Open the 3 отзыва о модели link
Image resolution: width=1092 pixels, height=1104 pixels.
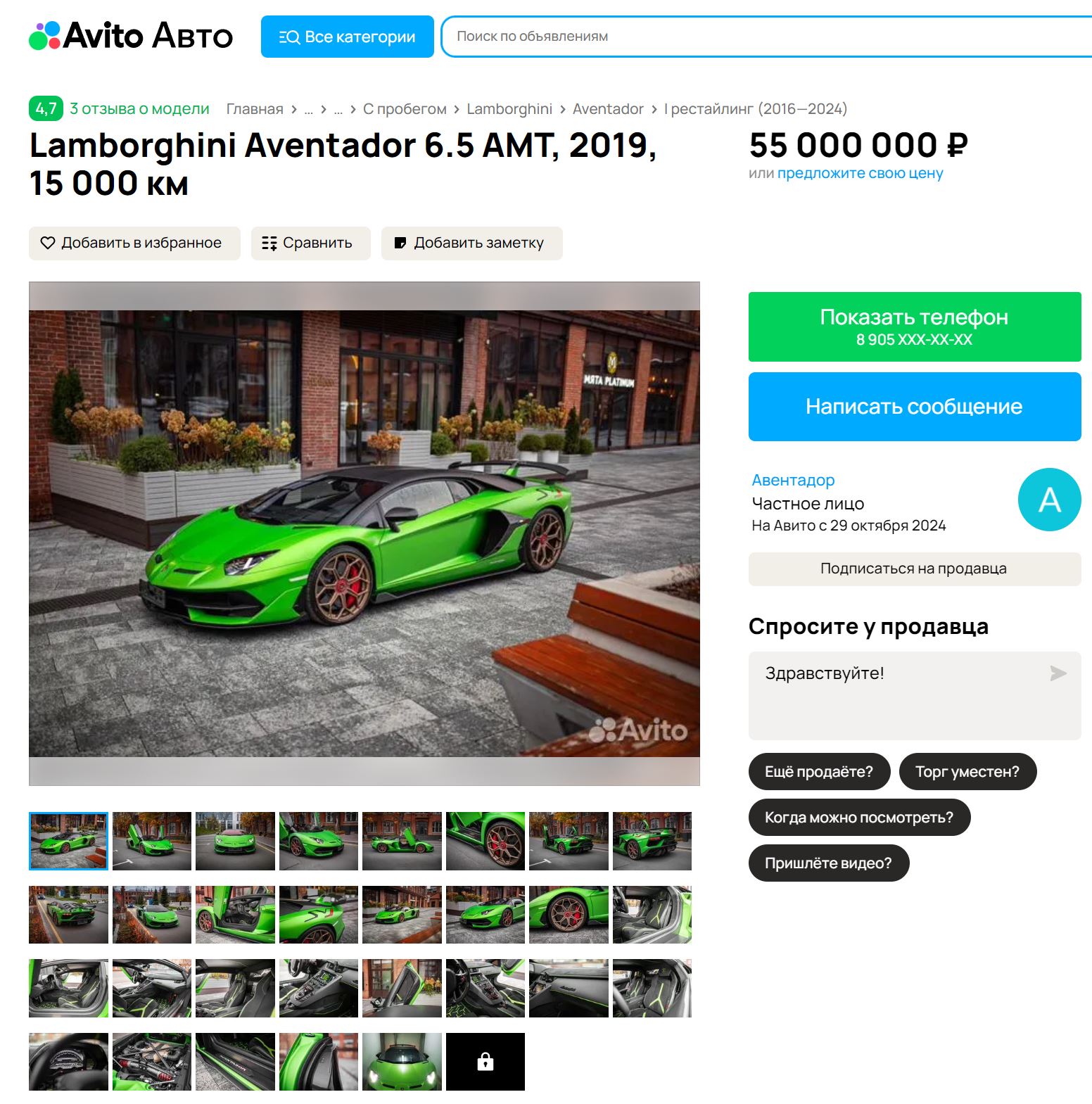coord(139,109)
